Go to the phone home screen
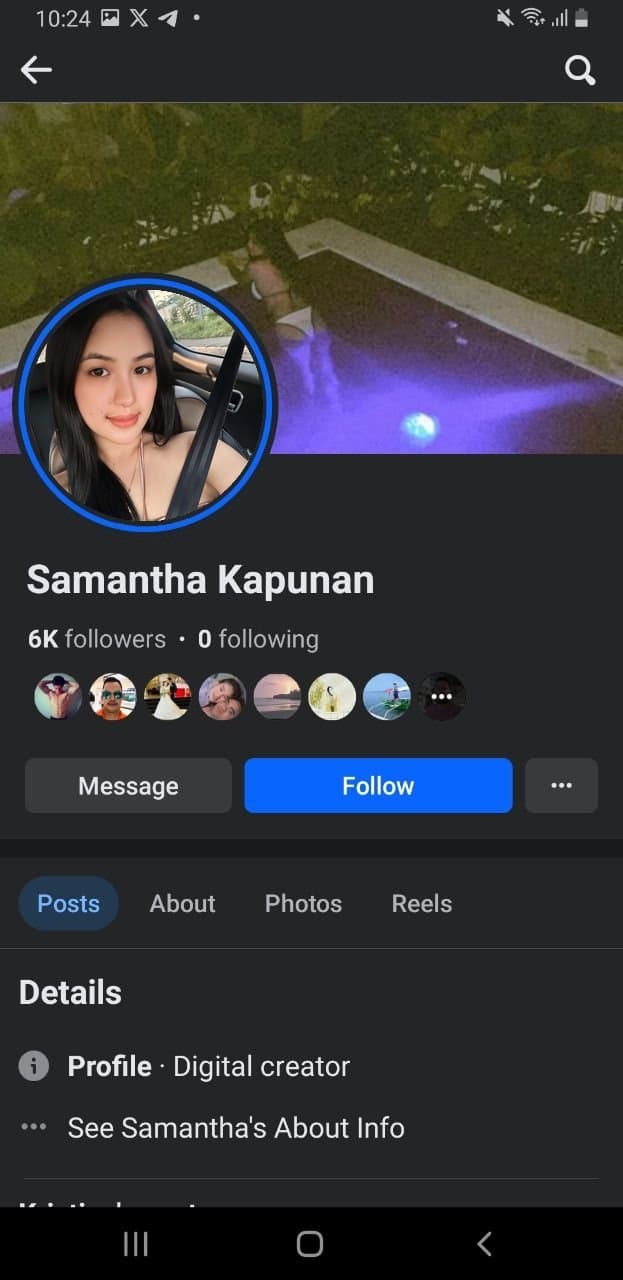The width and height of the screenshot is (623, 1280). coord(310,1244)
